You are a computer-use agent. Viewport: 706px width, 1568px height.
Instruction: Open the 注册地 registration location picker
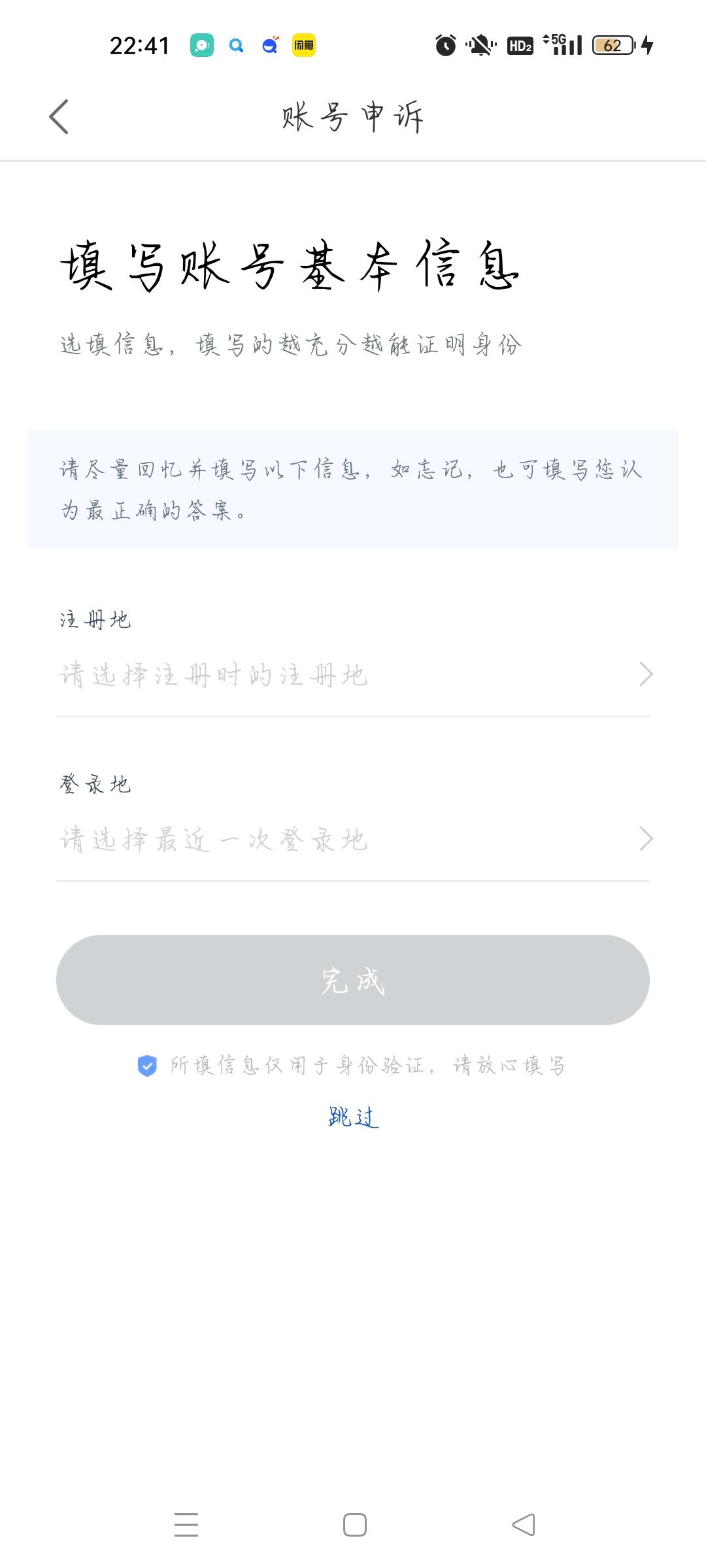tap(353, 675)
